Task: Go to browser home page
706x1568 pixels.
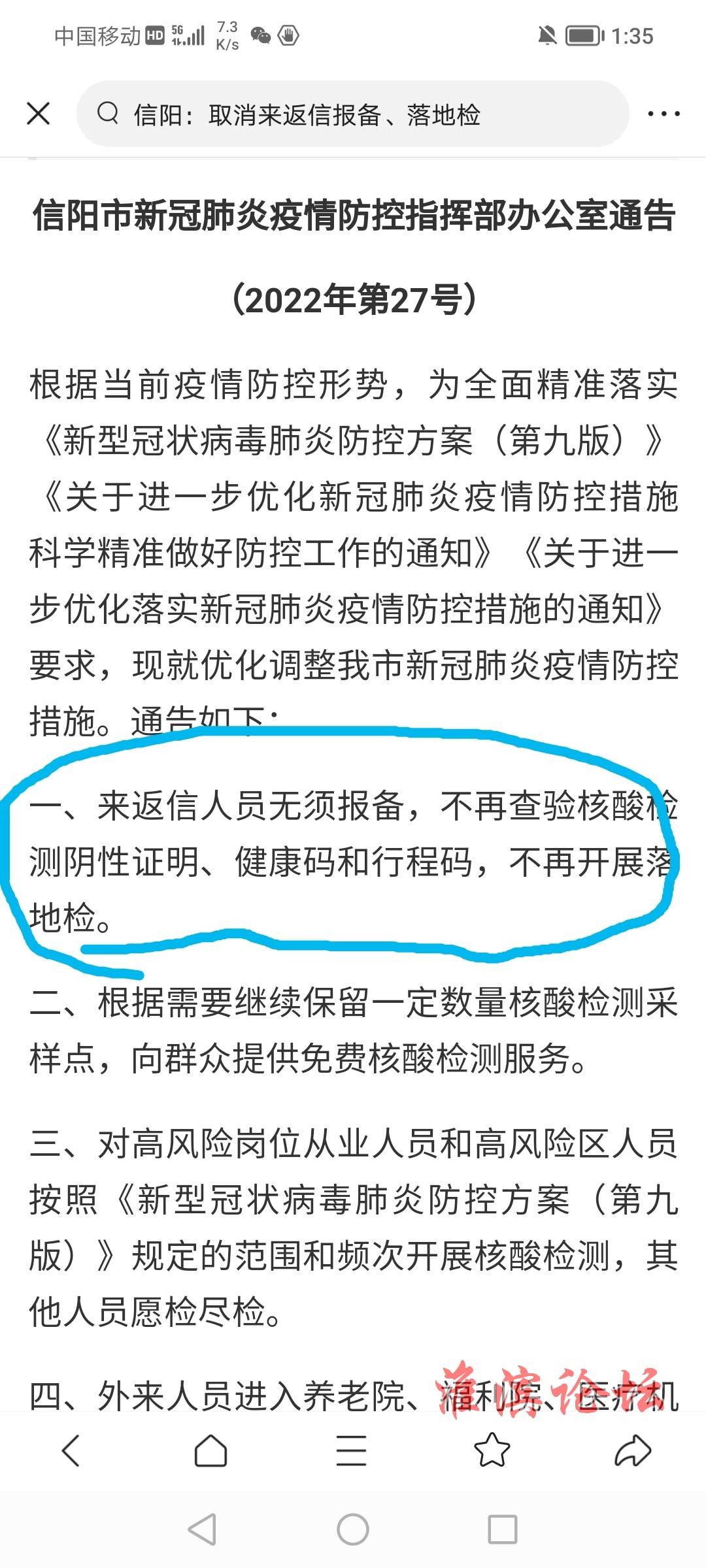Action: point(210,1450)
